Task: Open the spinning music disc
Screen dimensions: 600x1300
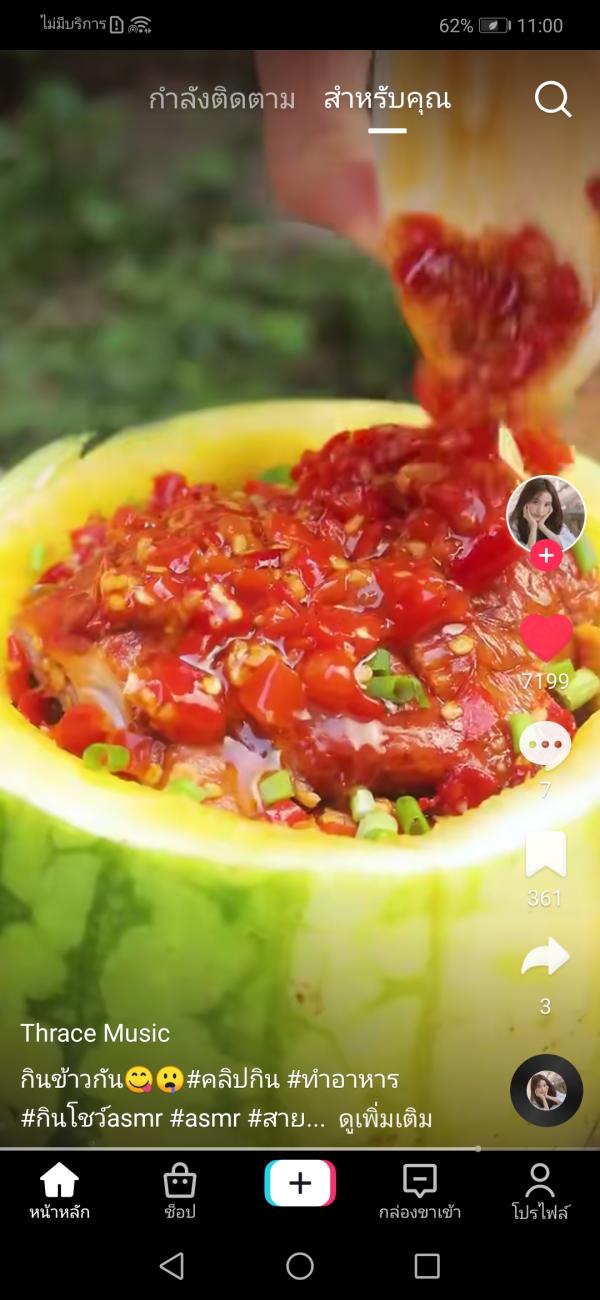Action: pos(546,1090)
